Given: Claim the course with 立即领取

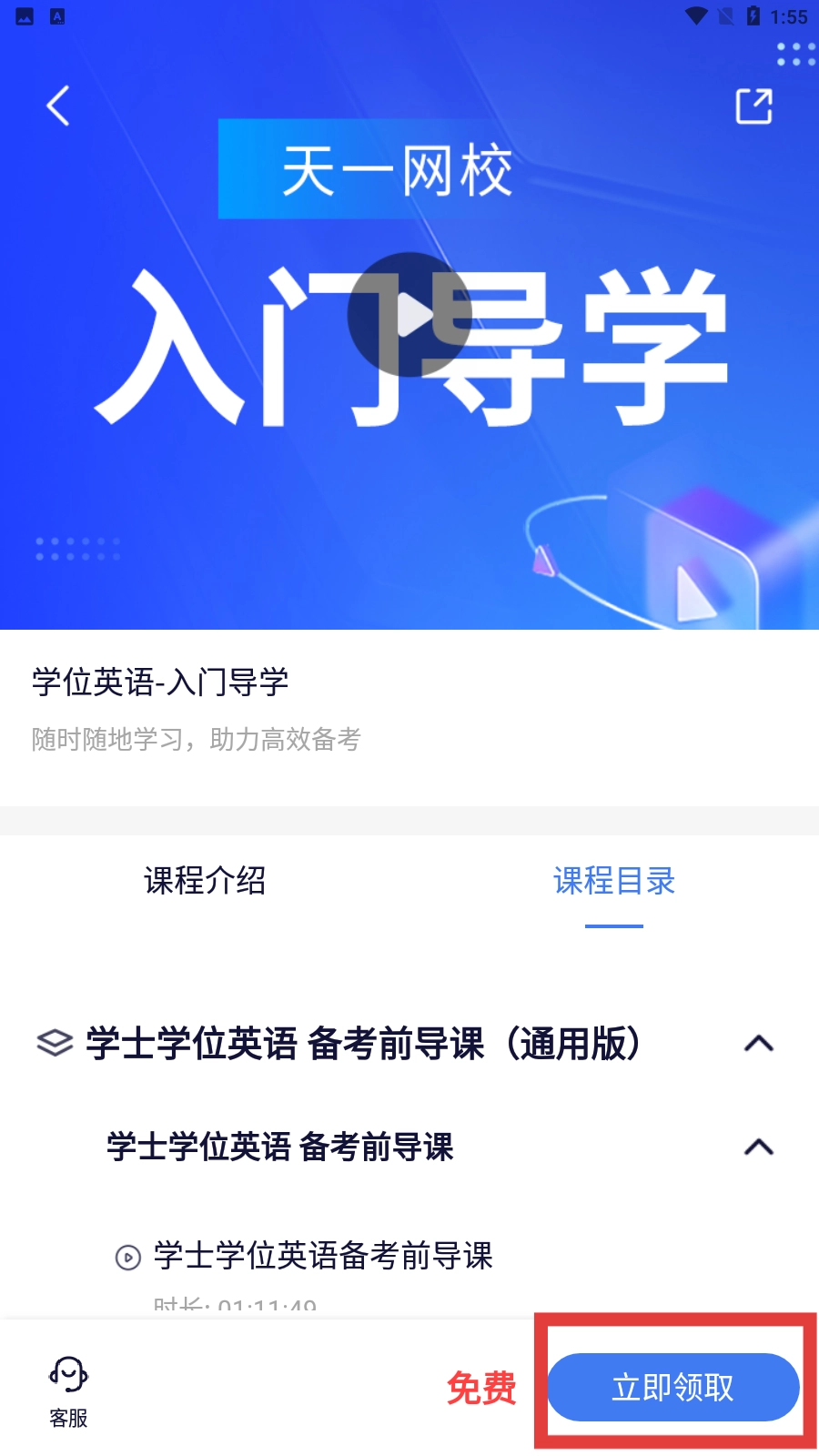Looking at the screenshot, I should [673, 1387].
